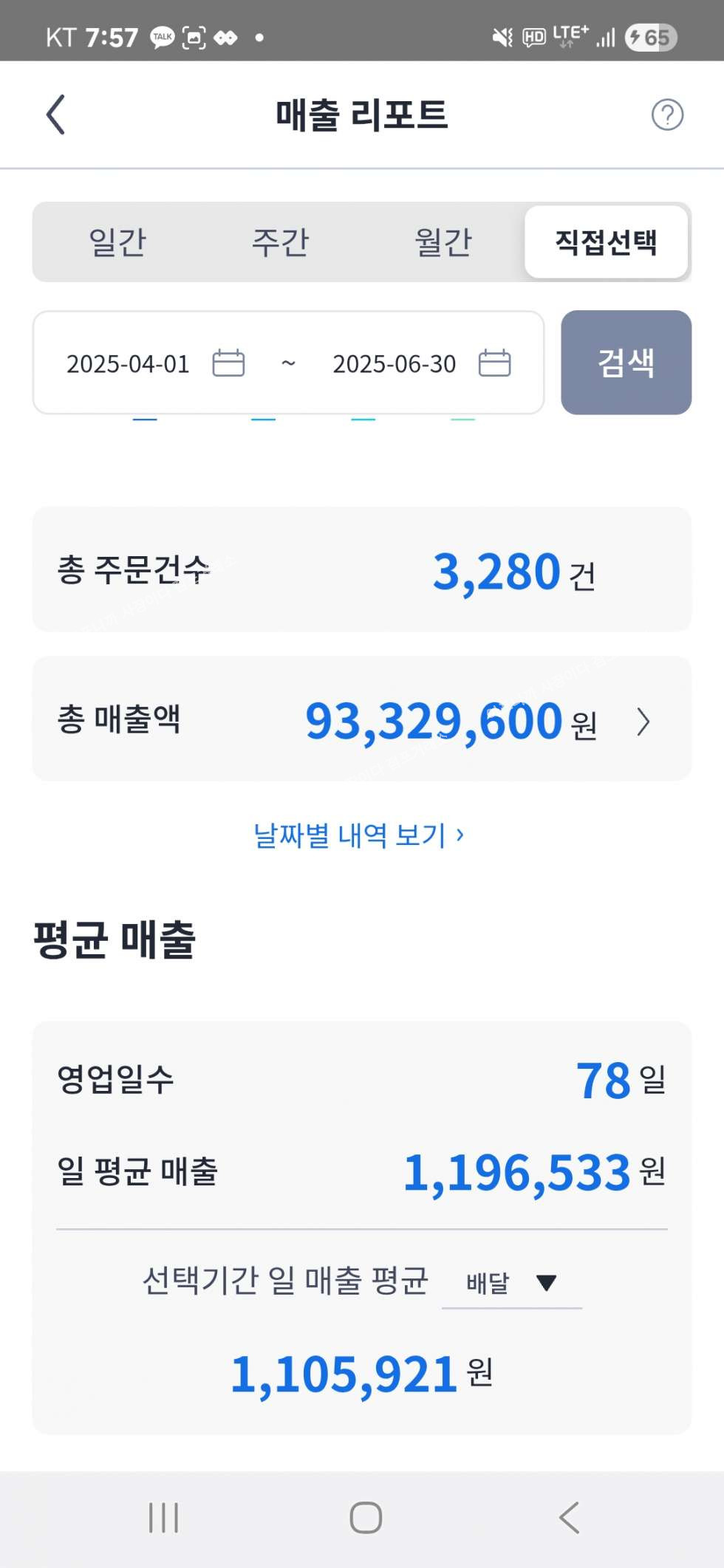Expand the 배달 dropdown

[511, 1283]
